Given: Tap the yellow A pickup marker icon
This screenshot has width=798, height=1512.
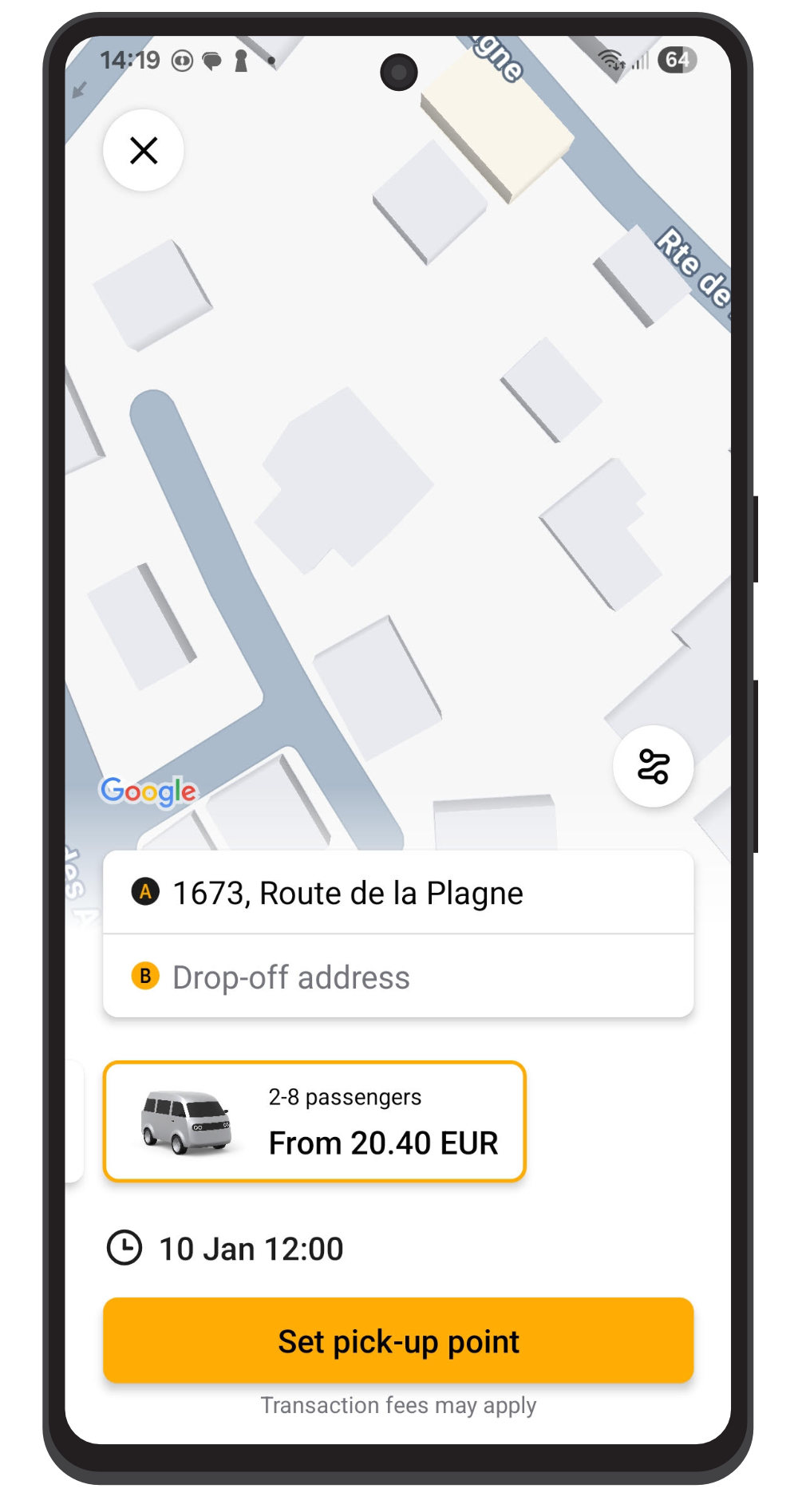Looking at the screenshot, I should click(x=144, y=893).
